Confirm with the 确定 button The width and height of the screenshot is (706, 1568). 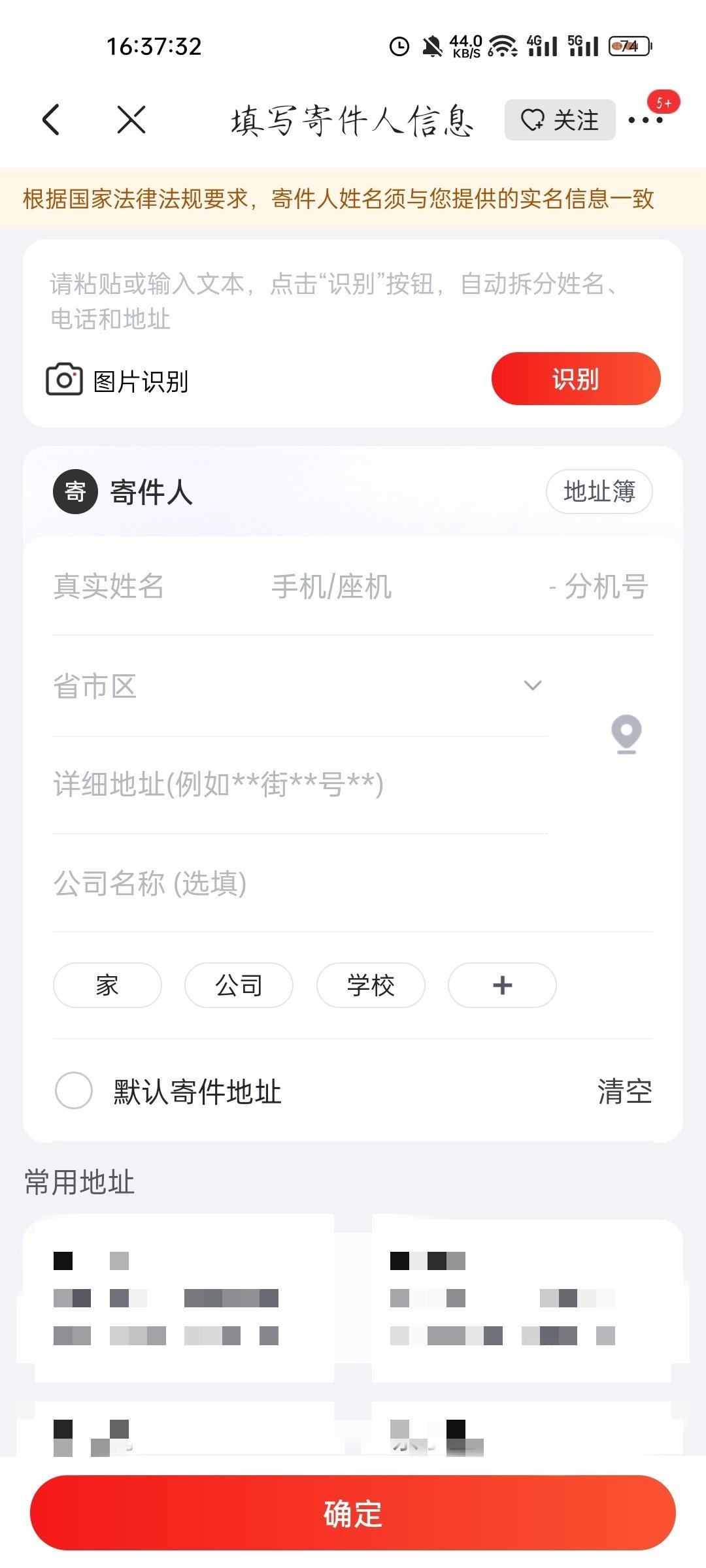pos(353,1513)
